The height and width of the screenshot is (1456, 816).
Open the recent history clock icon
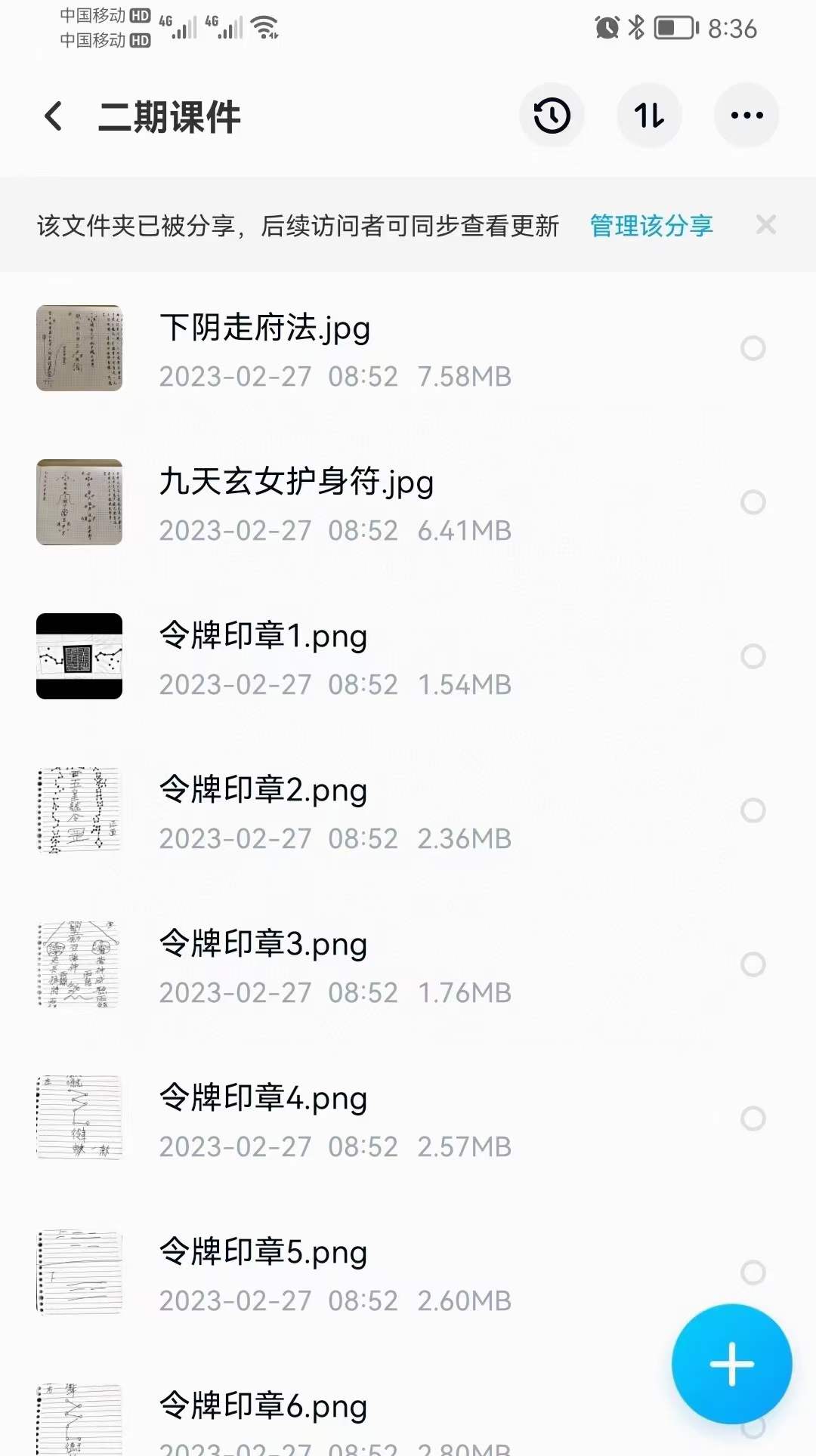pos(552,116)
